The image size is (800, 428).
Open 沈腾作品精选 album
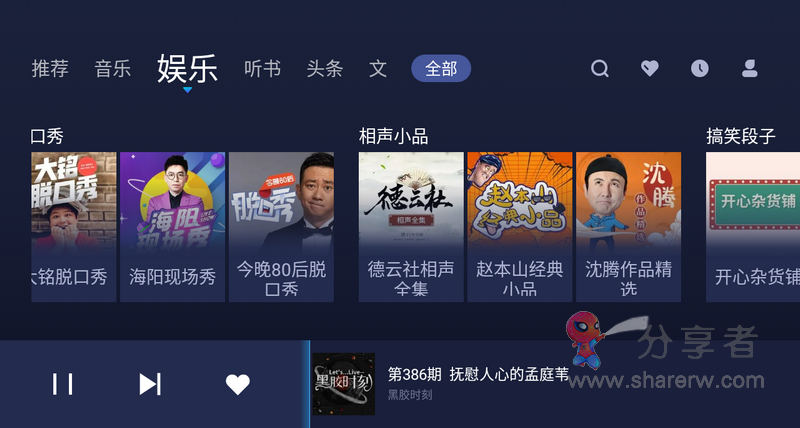click(x=628, y=226)
